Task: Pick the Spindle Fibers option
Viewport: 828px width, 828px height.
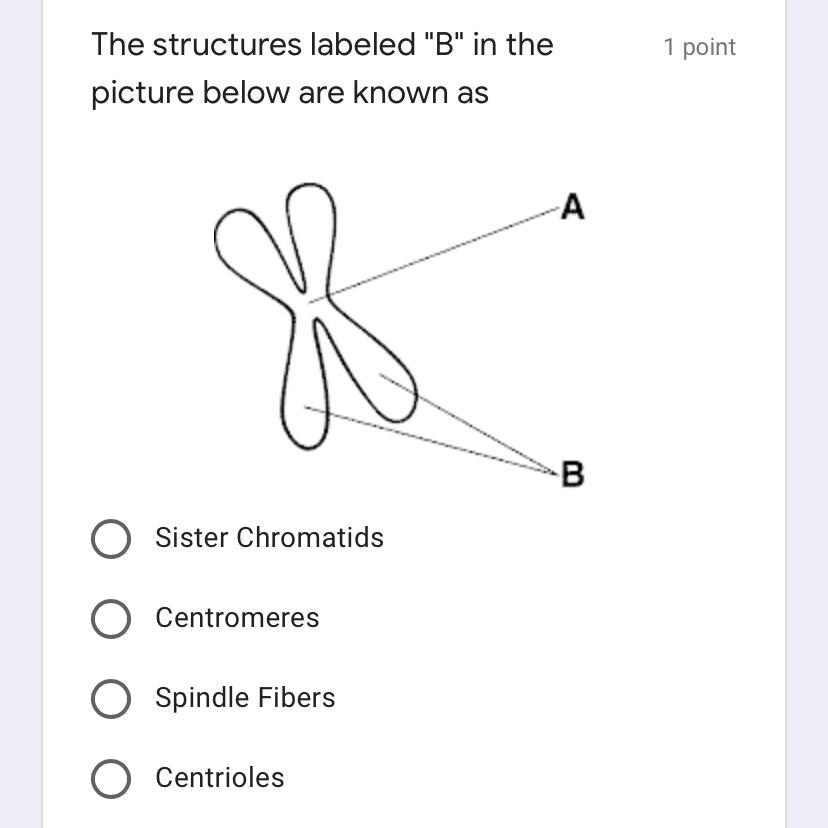Action: (110, 698)
